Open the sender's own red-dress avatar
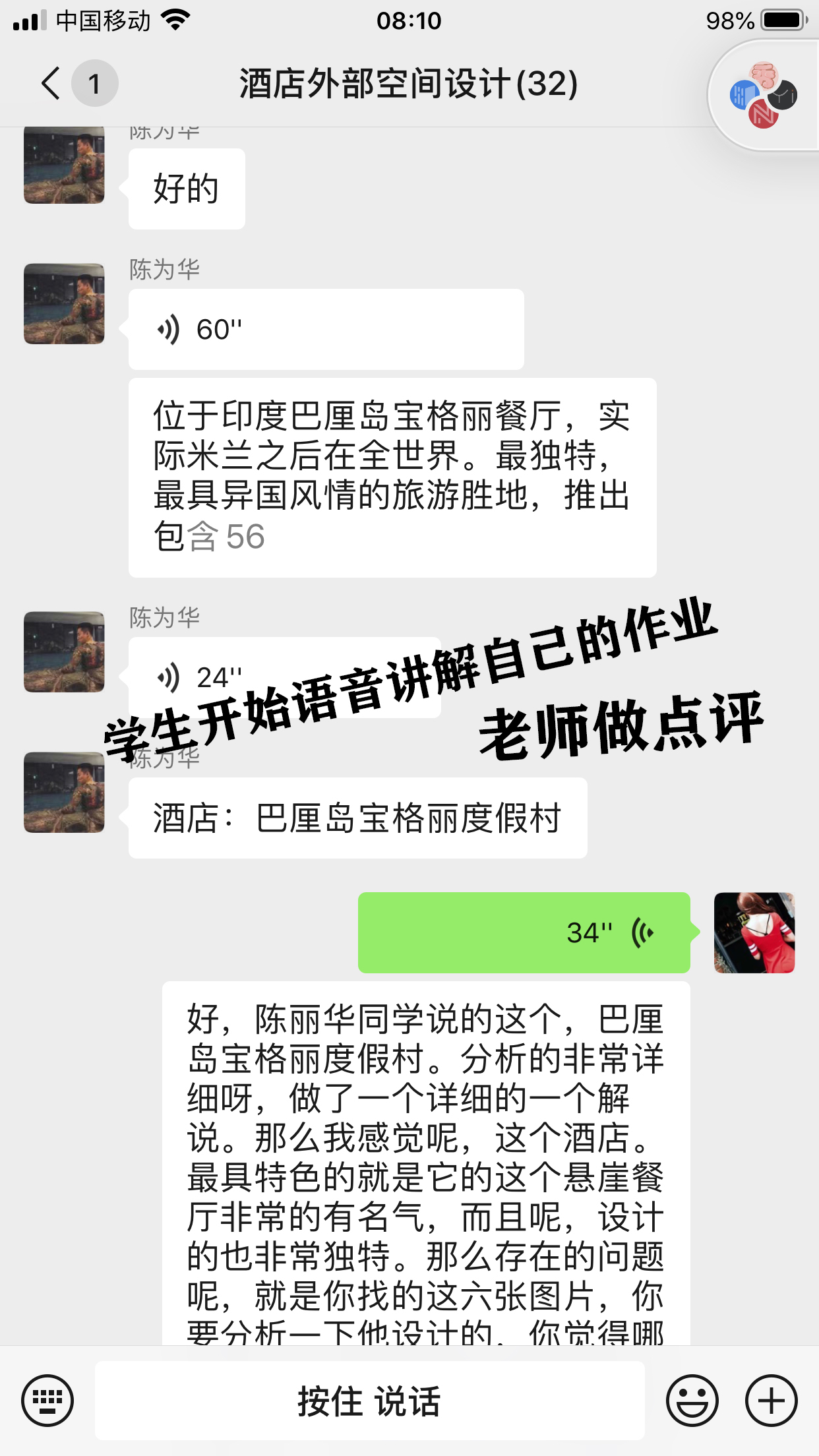 (x=754, y=932)
